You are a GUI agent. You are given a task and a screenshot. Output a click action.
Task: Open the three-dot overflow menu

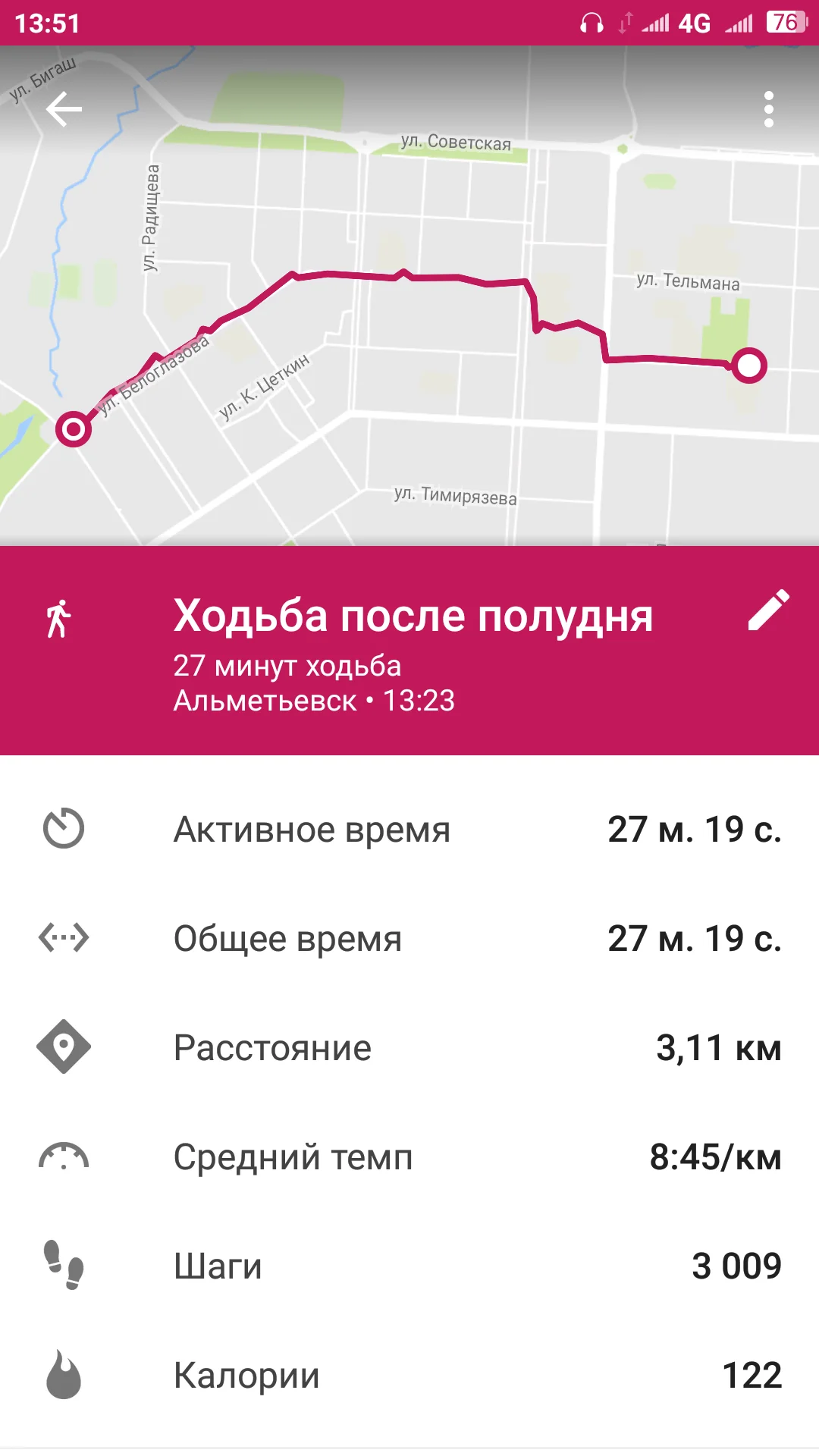(x=768, y=109)
